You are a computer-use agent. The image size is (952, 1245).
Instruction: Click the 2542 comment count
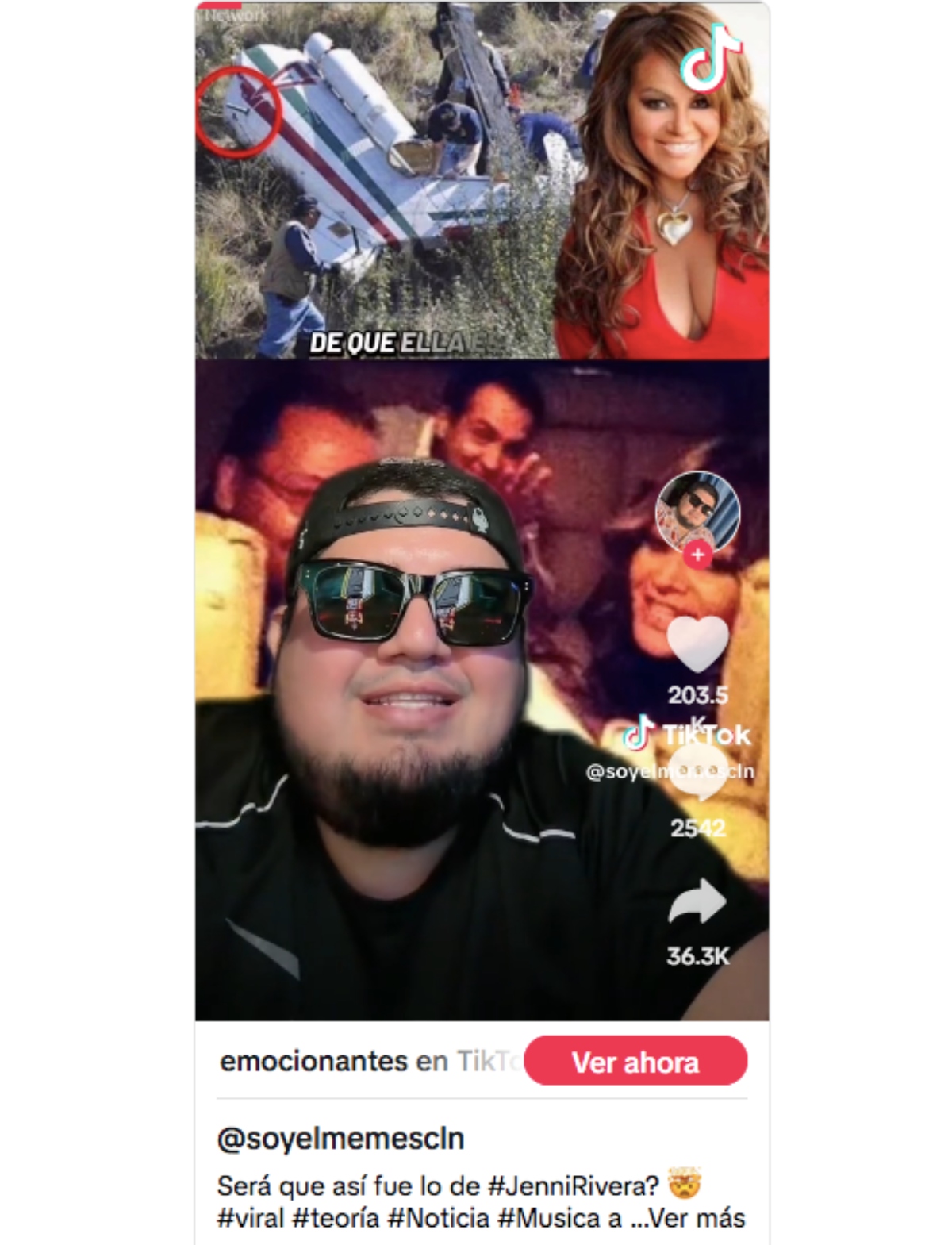[698, 828]
